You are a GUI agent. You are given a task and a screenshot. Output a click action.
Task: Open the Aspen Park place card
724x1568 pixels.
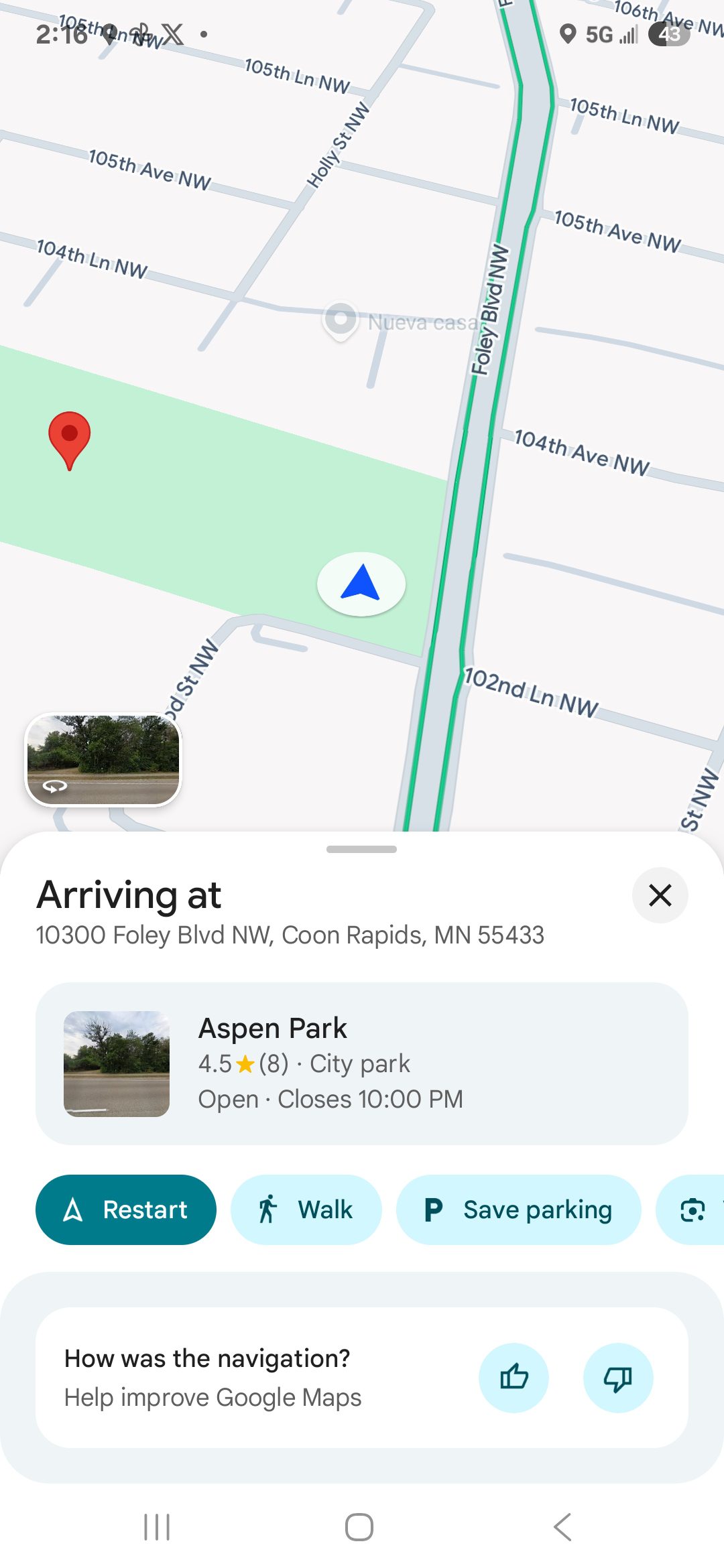362,1063
